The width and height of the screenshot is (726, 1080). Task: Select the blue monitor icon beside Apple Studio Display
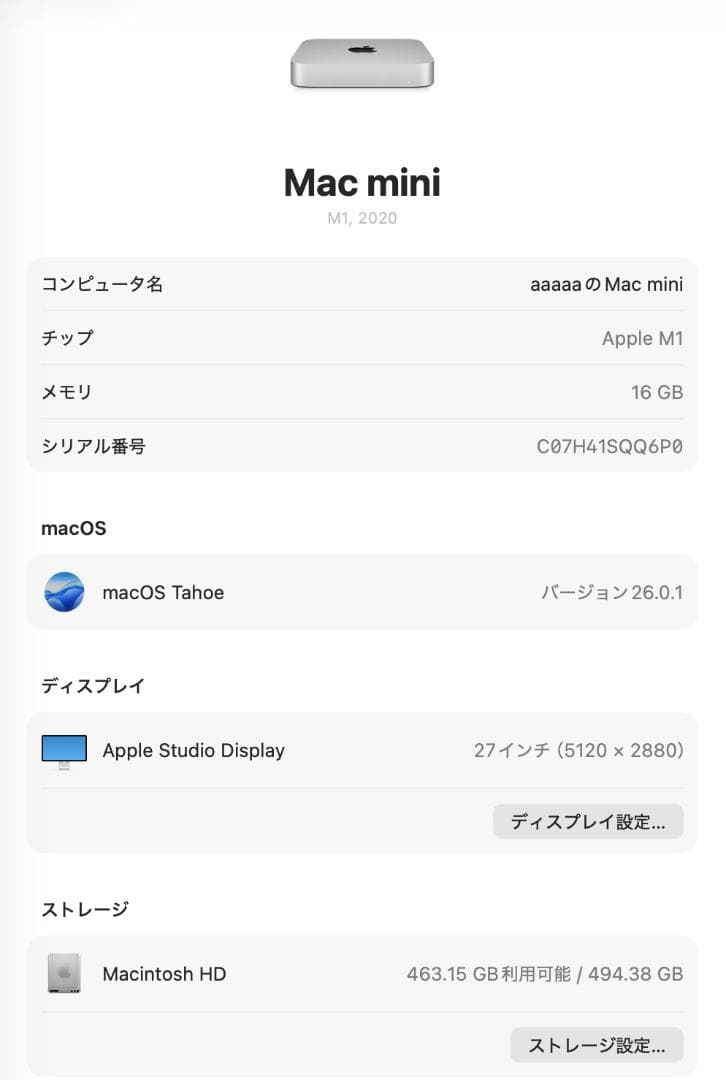coord(64,750)
